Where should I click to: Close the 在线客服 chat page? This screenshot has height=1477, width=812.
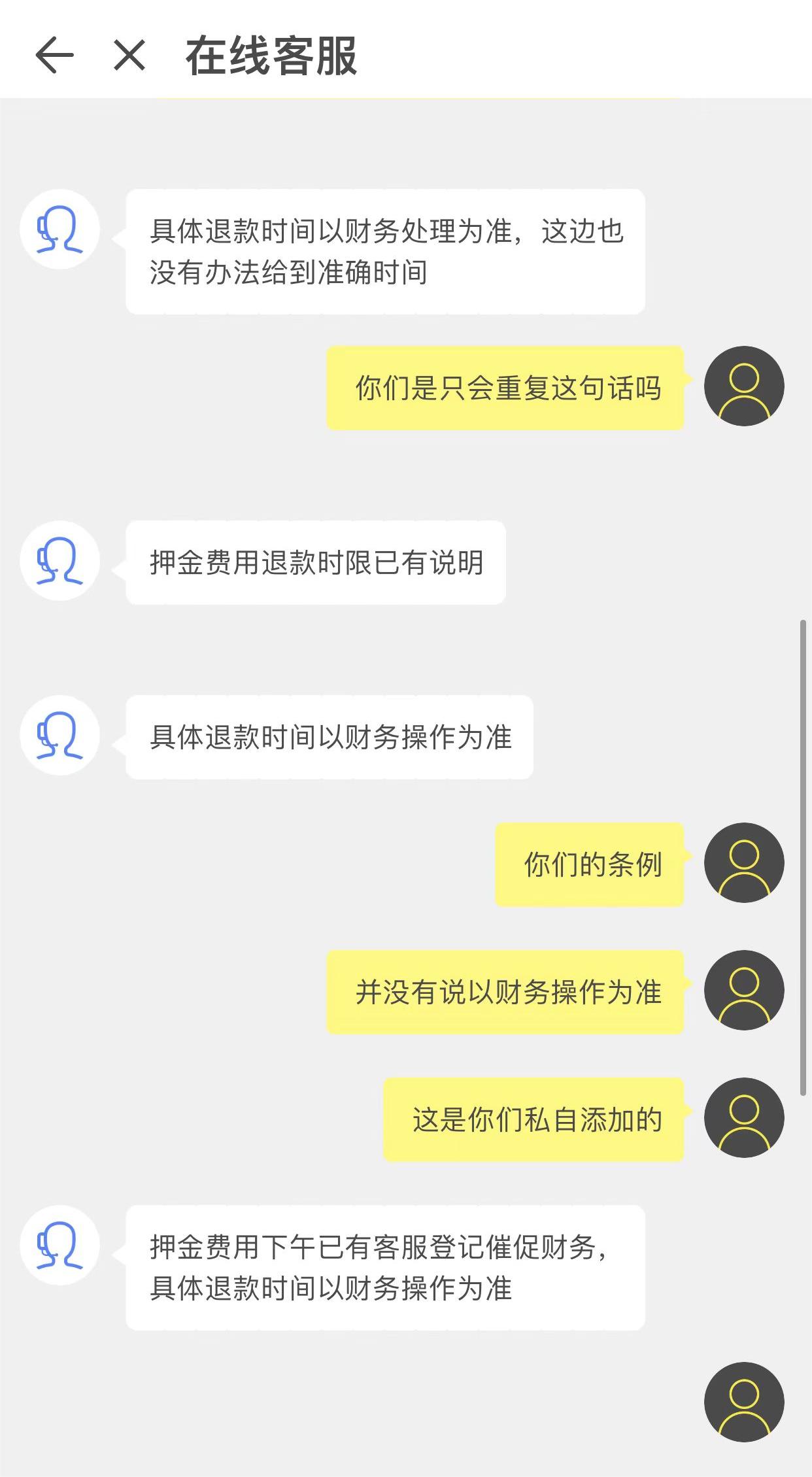point(129,55)
